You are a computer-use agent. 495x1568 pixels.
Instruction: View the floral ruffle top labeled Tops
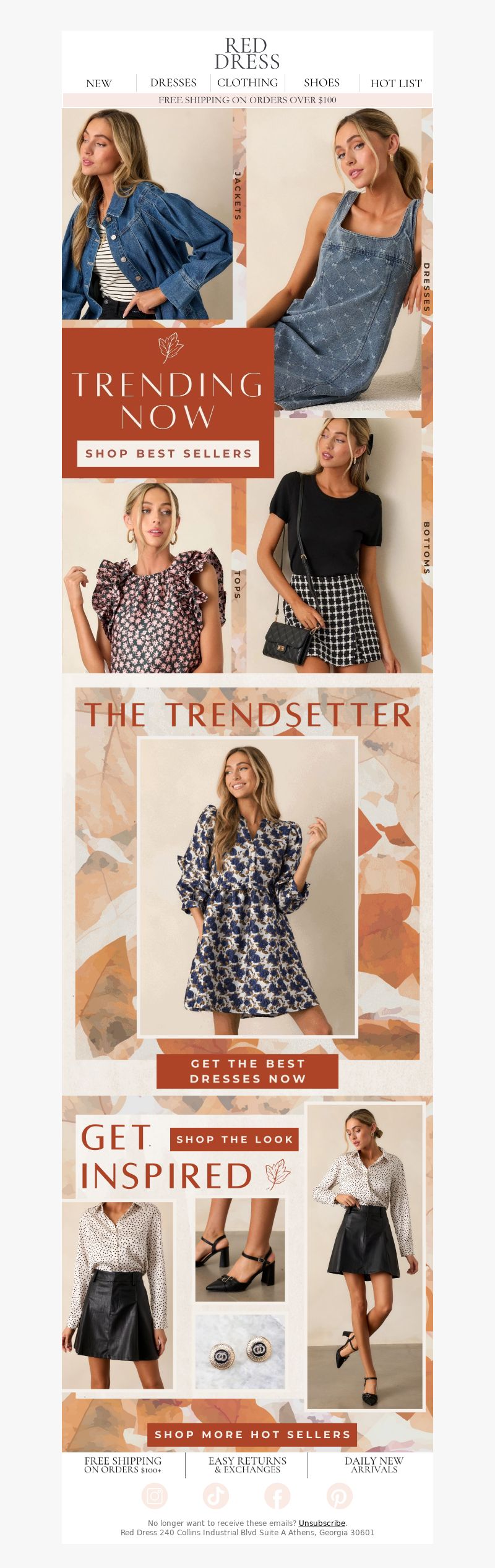point(148,578)
